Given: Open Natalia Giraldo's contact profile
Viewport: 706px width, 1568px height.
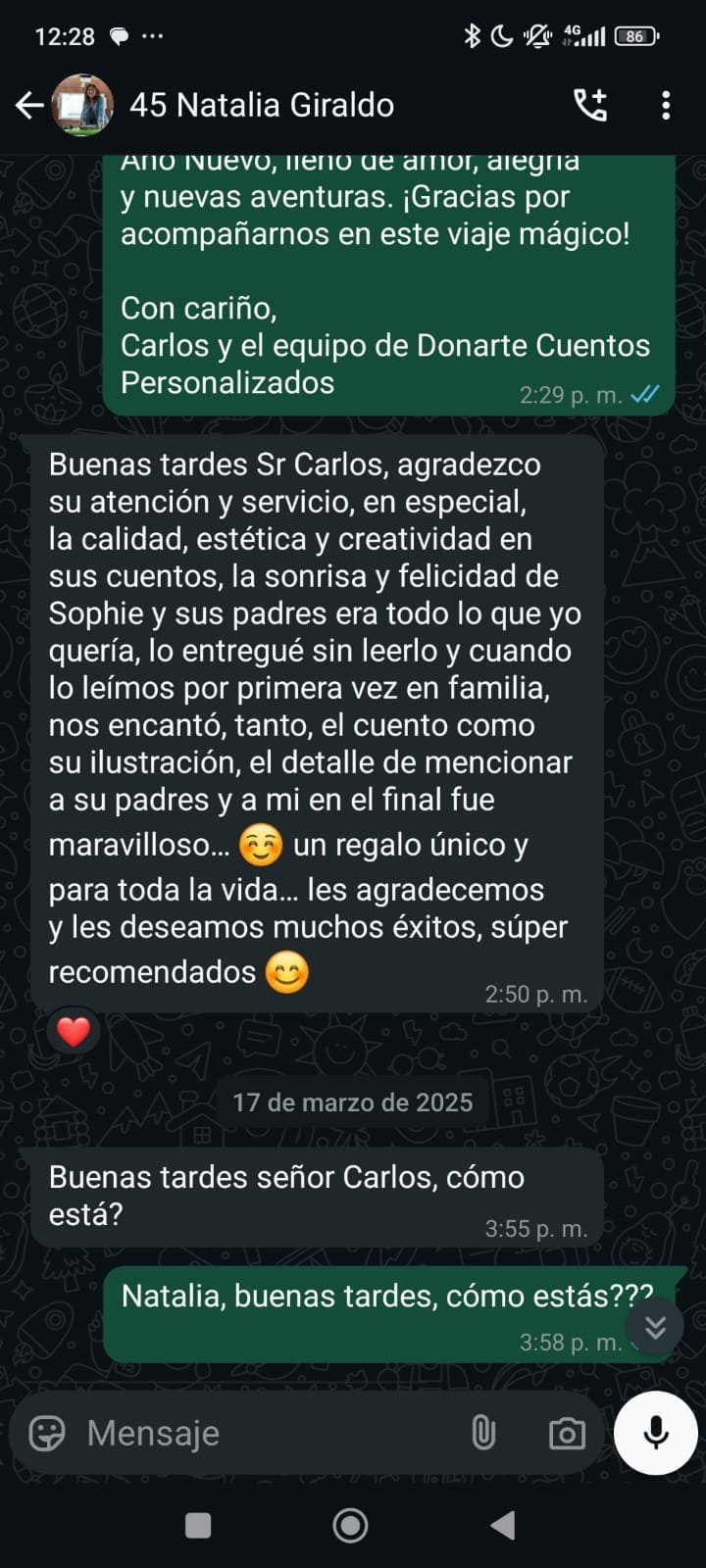Looking at the screenshot, I should (261, 105).
